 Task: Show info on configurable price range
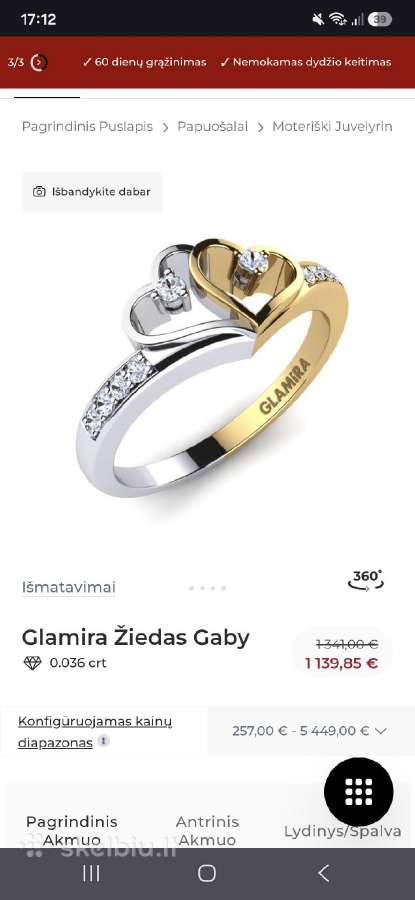(103, 741)
